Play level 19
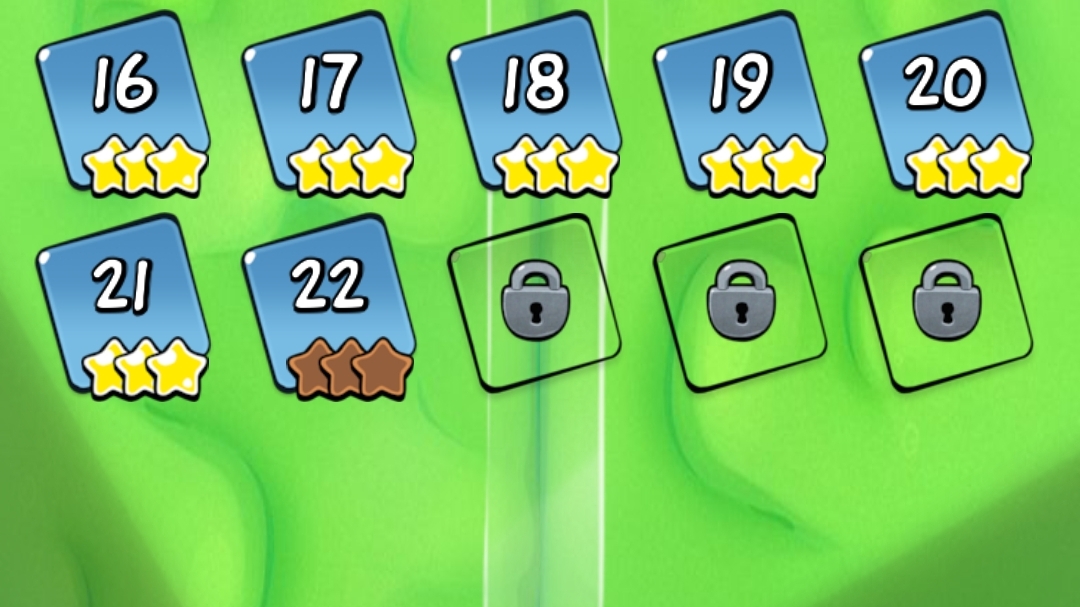 742,102
